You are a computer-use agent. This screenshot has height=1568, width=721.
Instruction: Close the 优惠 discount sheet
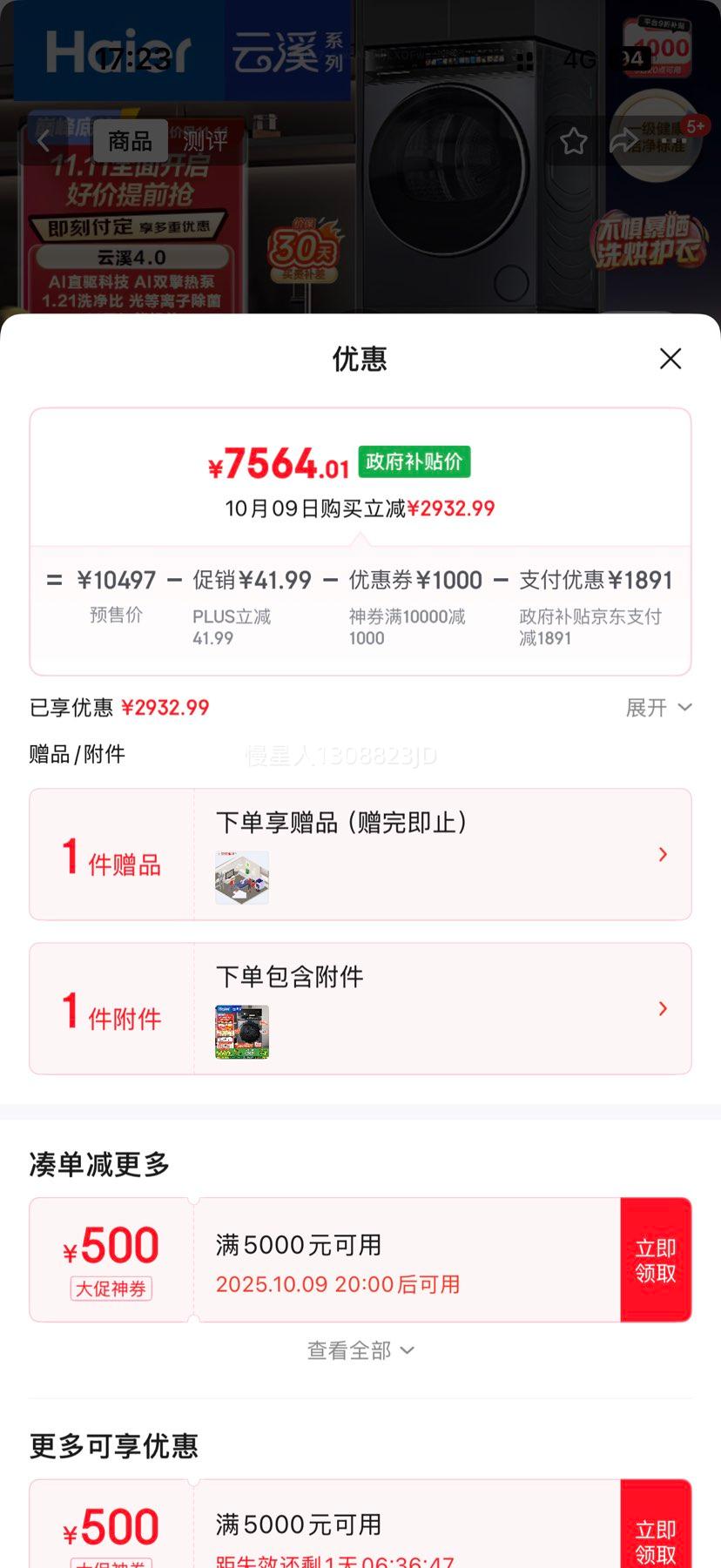tap(670, 359)
